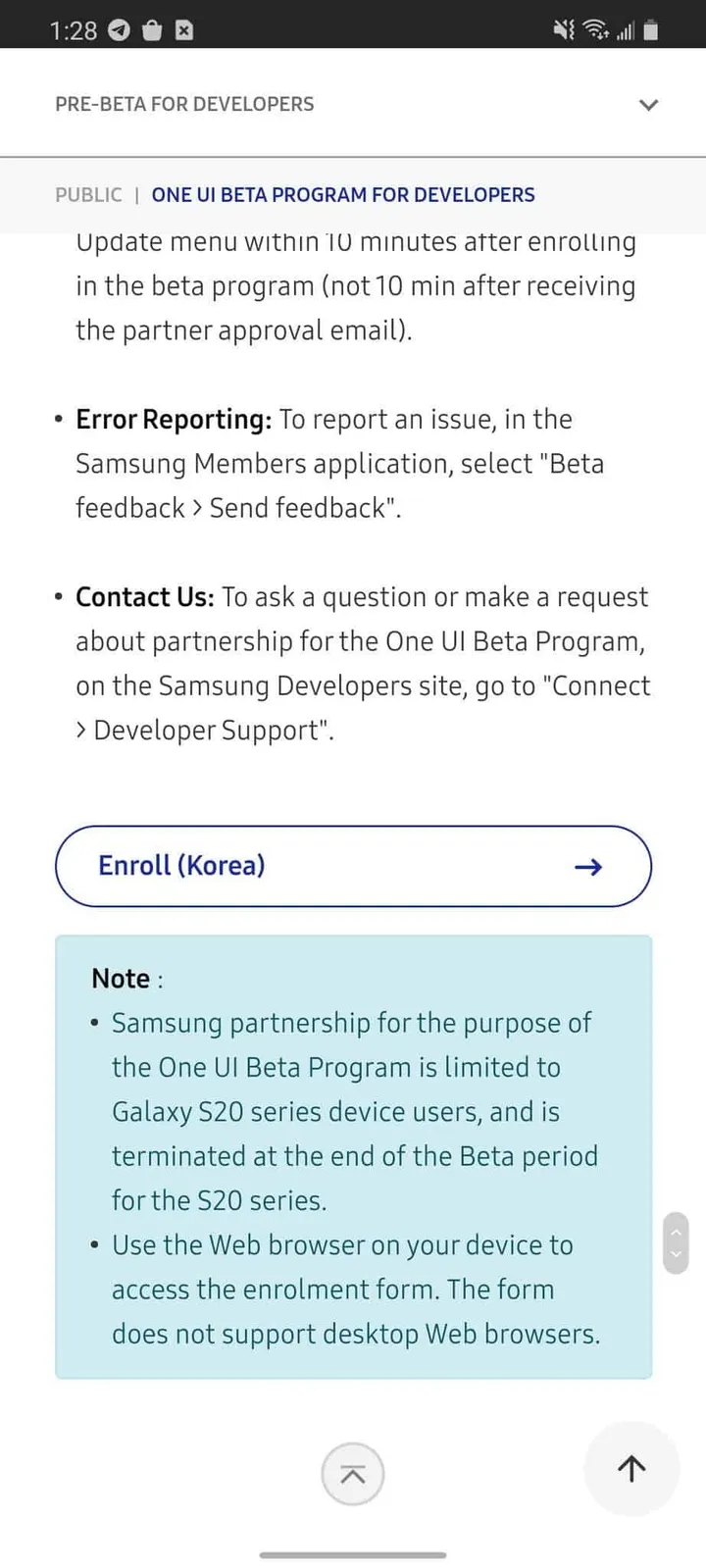This screenshot has width=706, height=1568.
Task: Select ONE UI BETA PROGRAM FOR DEVELOPERS
Action: [343, 195]
